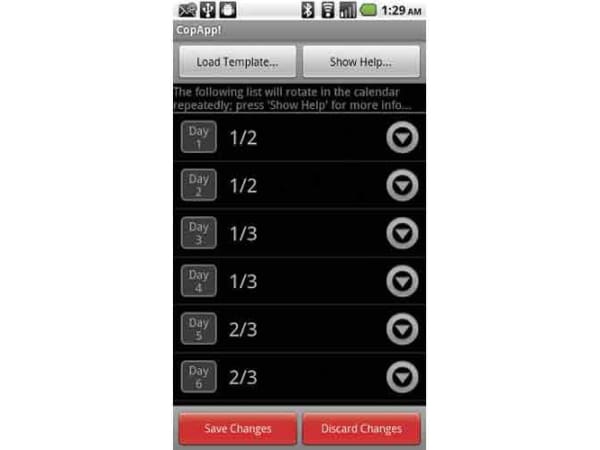Open the dropdown arrow for Day 4

402,281
